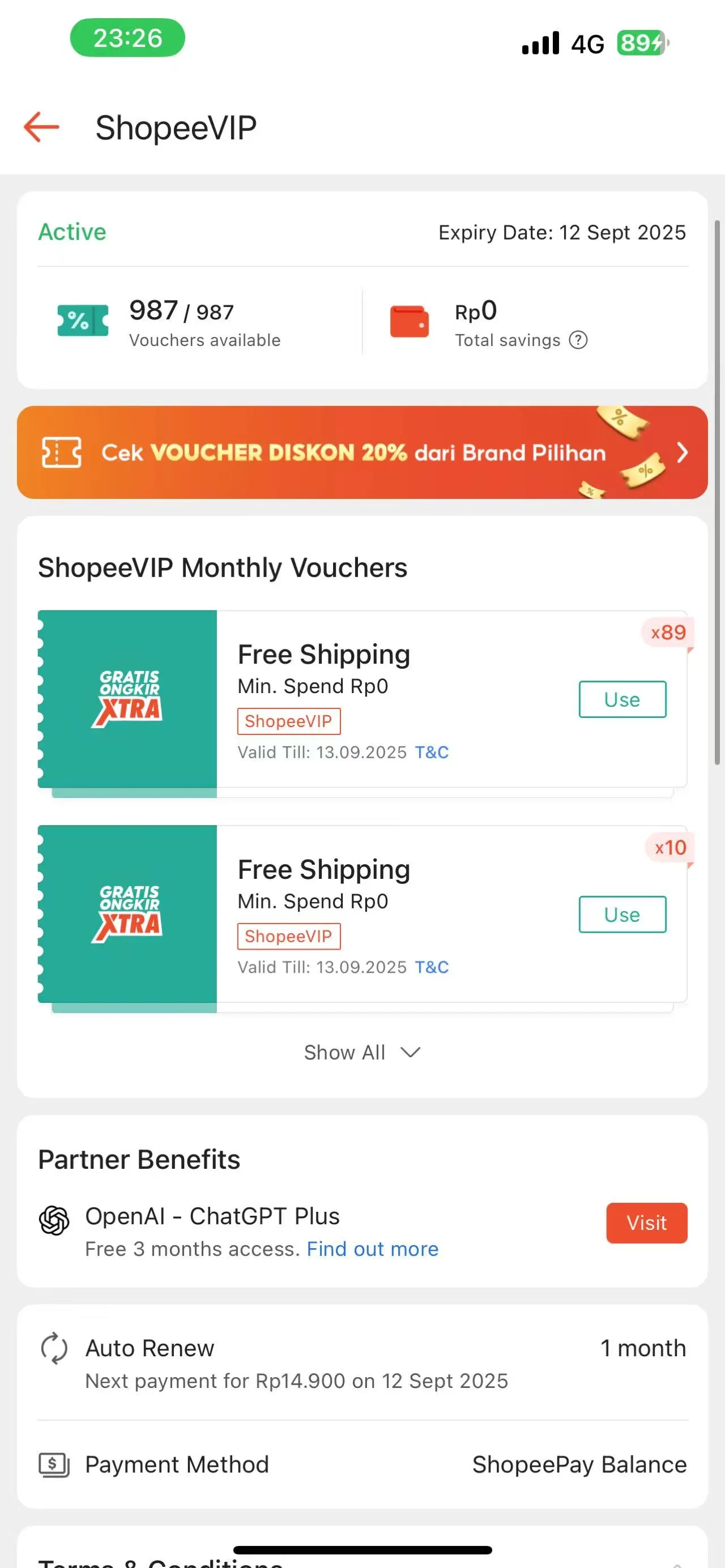Go back using the orange arrow

[41, 127]
